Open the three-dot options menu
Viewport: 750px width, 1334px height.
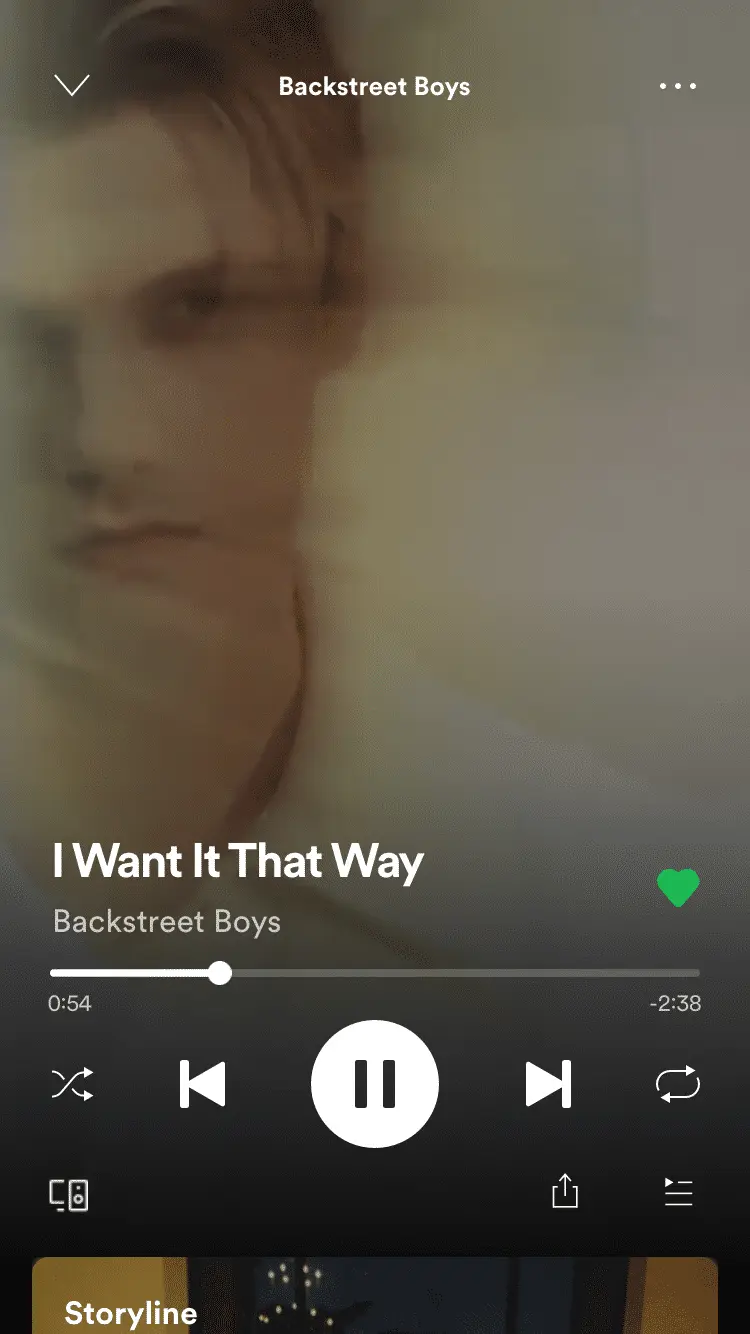(x=678, y=86)
